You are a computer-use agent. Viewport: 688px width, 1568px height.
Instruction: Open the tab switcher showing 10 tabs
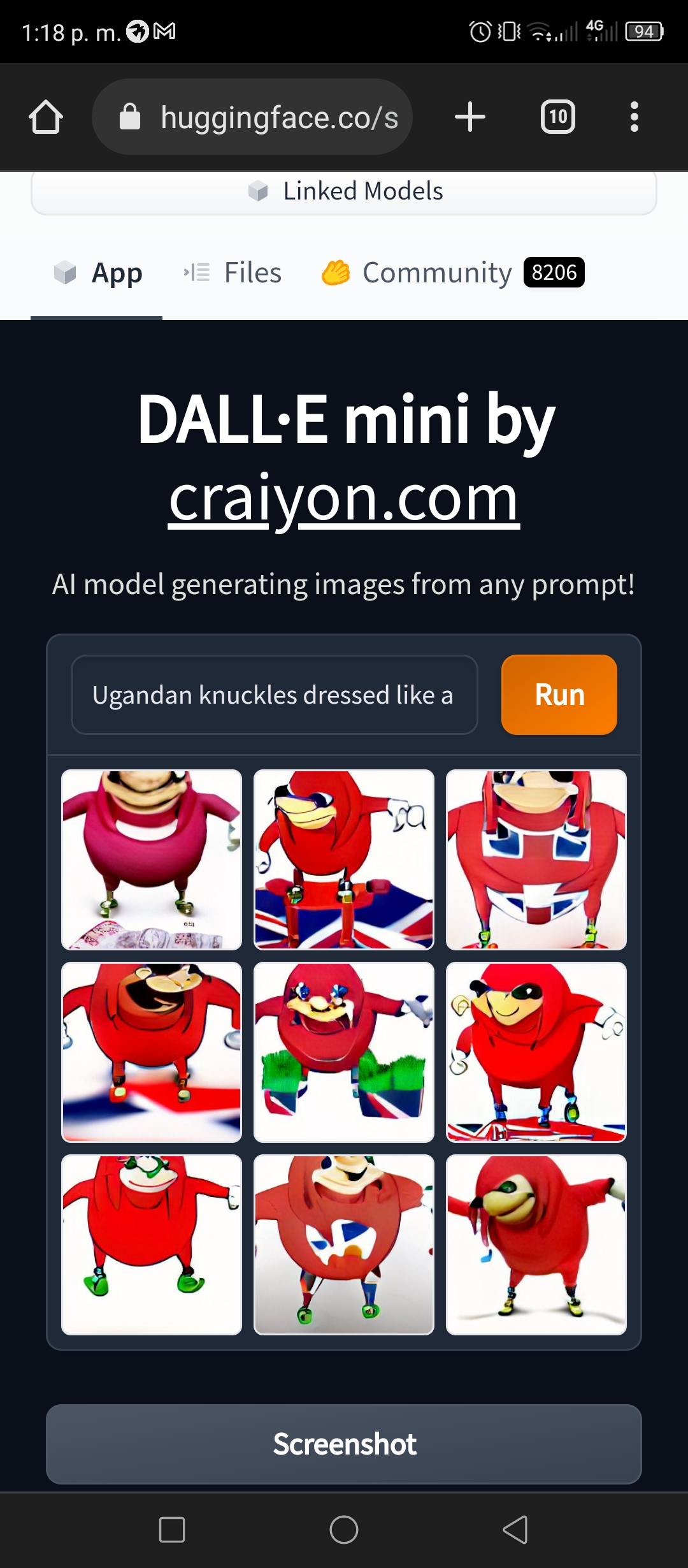pos(558,117)
